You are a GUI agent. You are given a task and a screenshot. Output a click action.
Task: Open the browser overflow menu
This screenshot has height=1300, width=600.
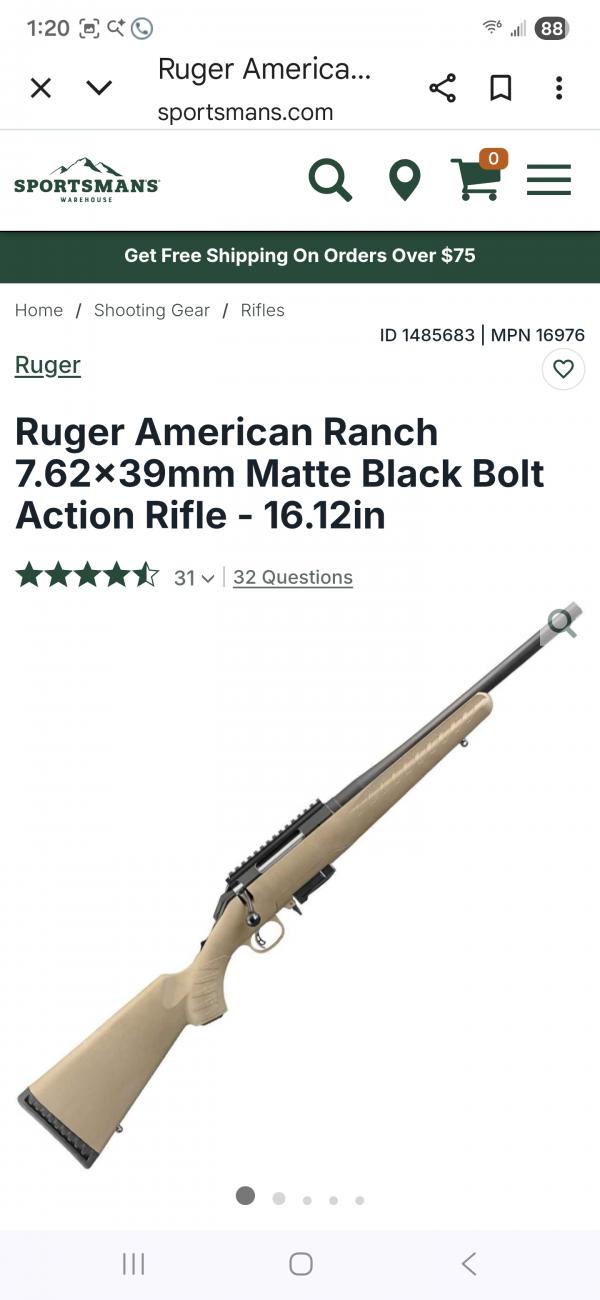click(559, 88)
